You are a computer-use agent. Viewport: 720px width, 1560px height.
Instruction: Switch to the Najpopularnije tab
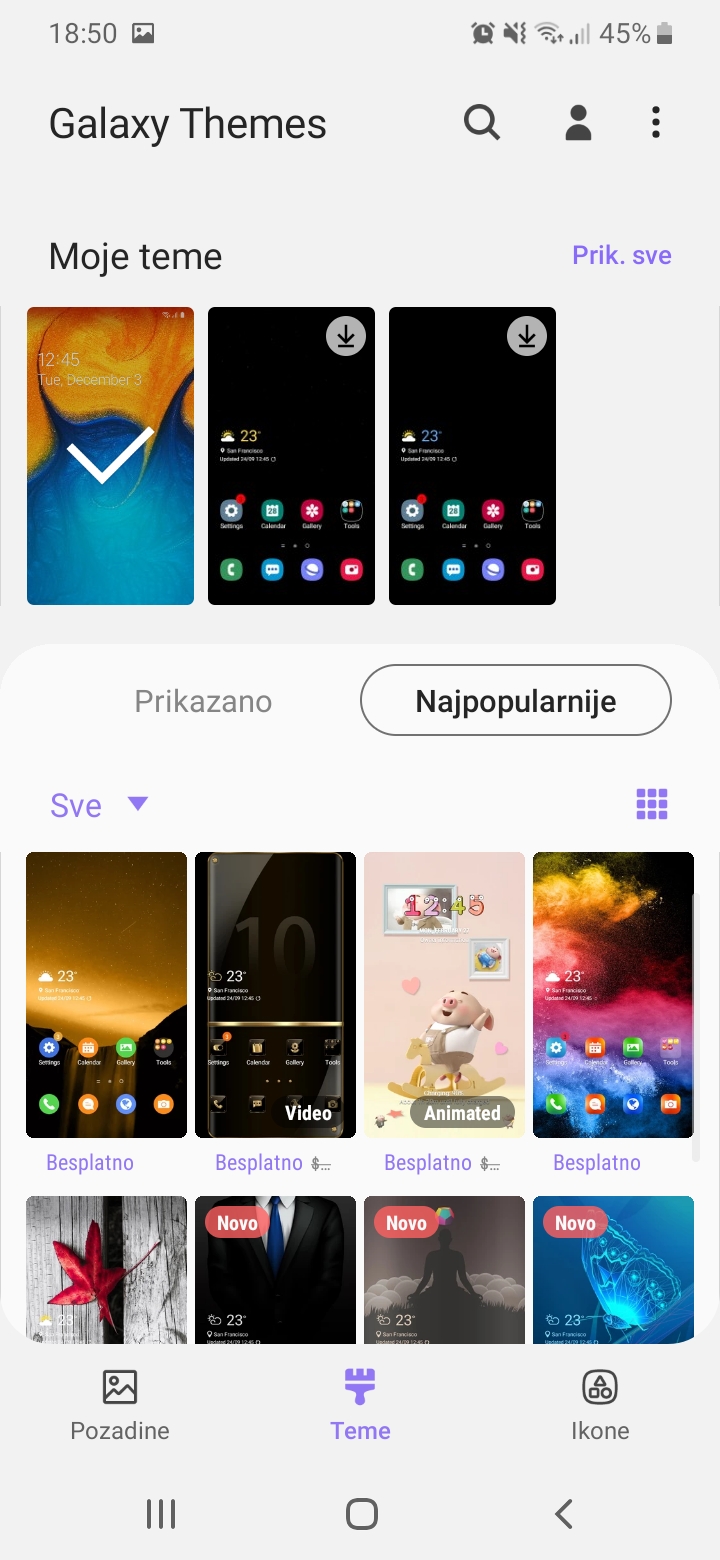point(516,700)
